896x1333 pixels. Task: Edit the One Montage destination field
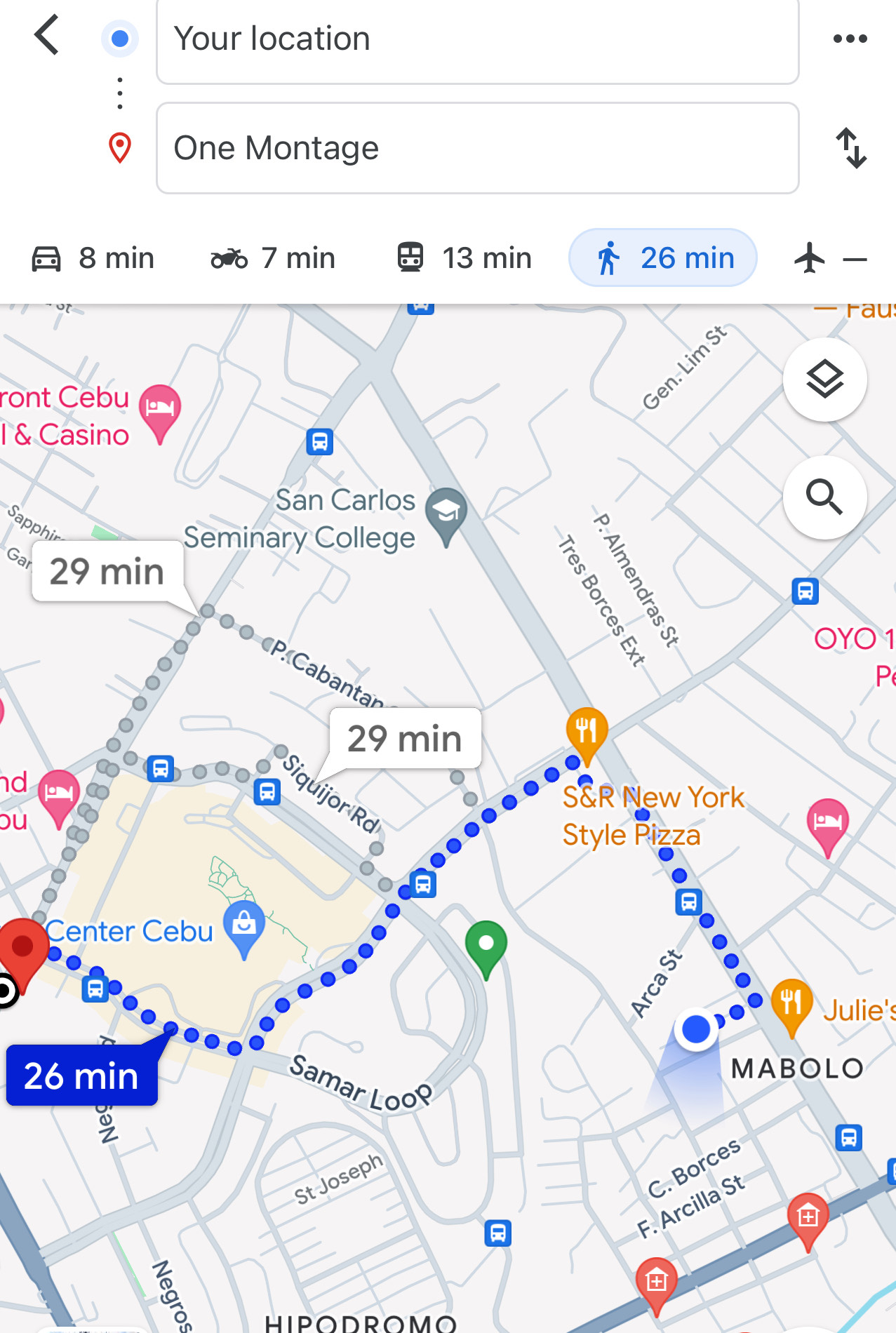coord(477,148)
